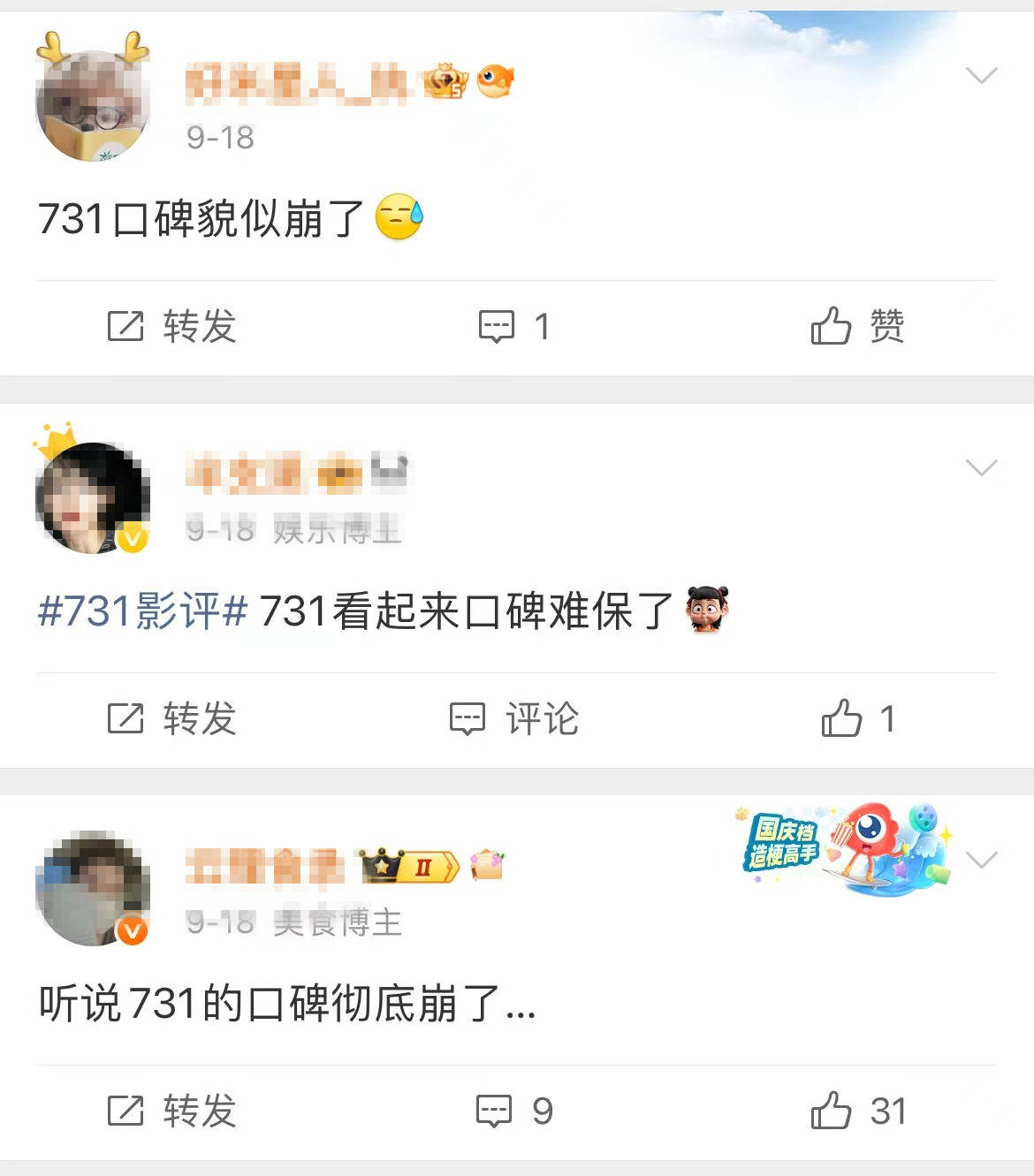This screenshot has width=1034, height=1176.
Task: Repost the '731口碑貌似崩了' post
Action: click(172, 326)
